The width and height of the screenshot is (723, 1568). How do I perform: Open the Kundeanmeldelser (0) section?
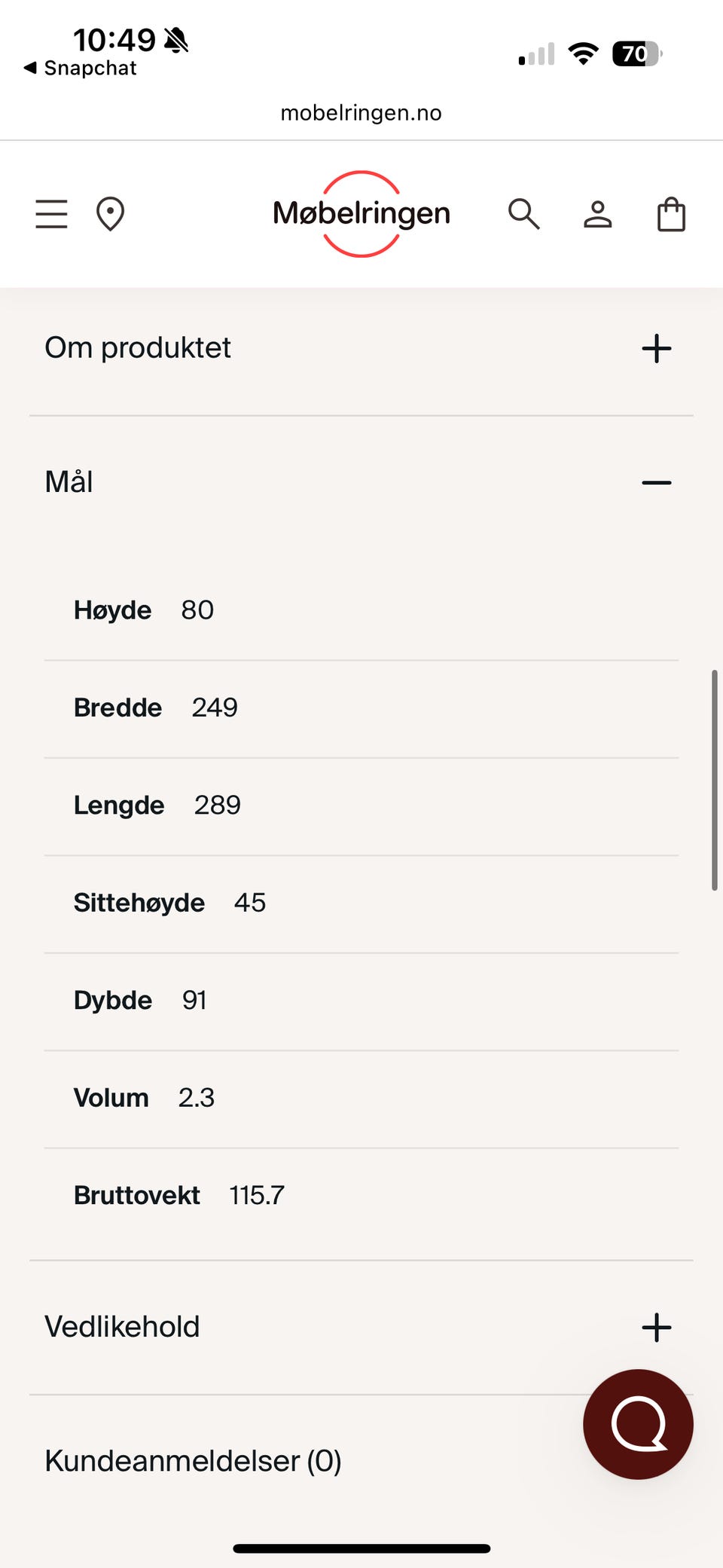[193, 1460]
